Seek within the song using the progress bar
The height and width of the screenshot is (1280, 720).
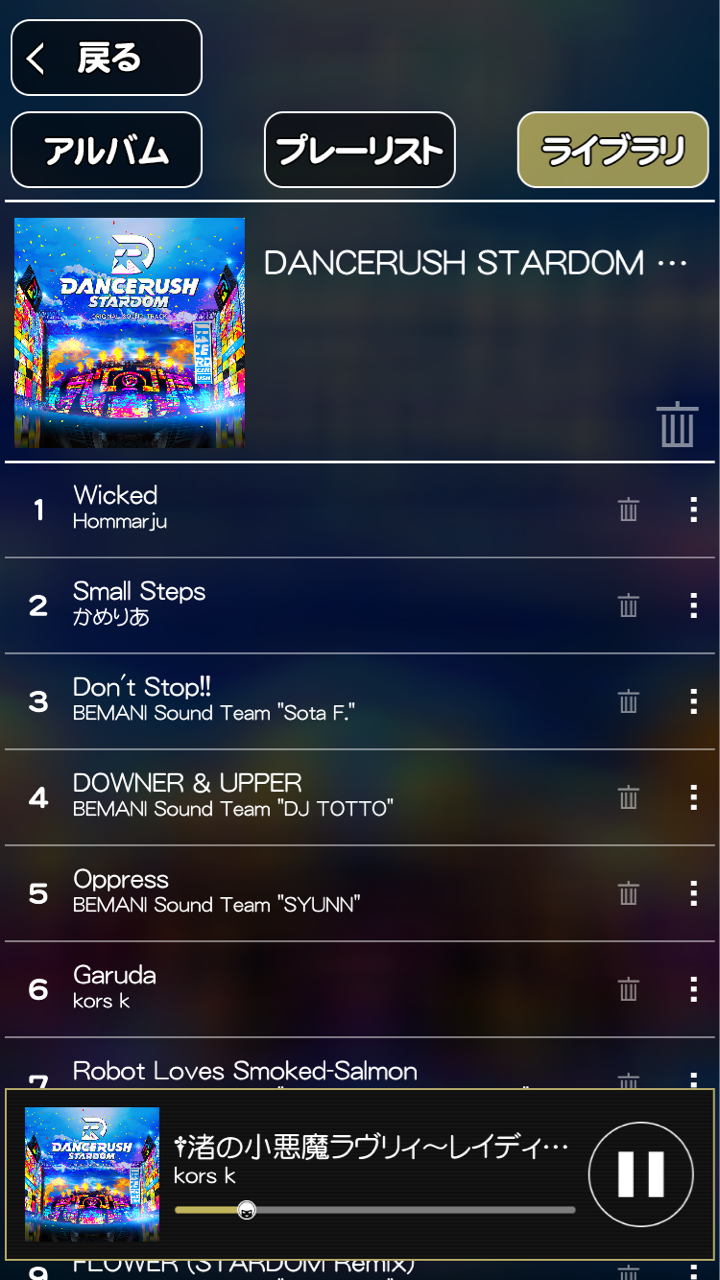pos(375,1210)
